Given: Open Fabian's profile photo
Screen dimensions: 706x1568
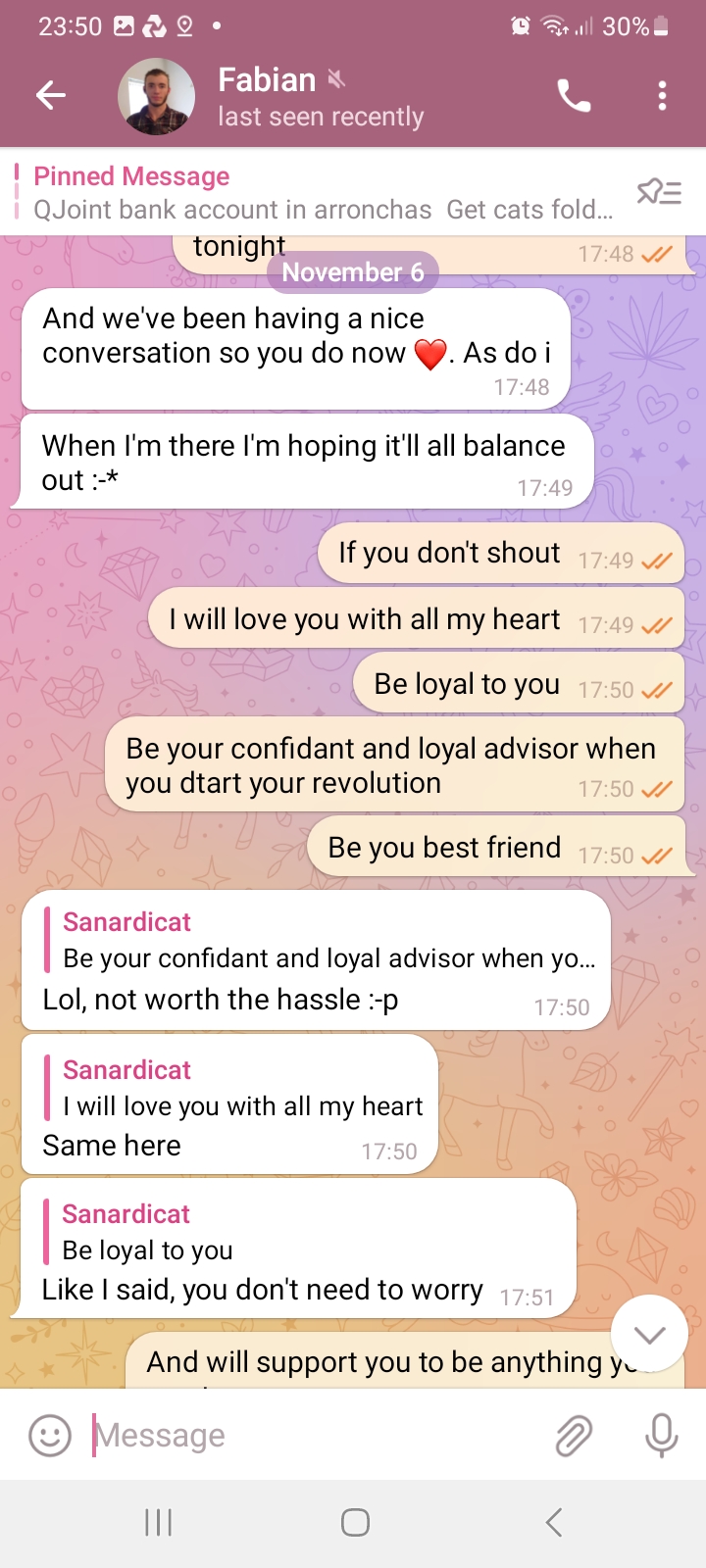Looking at the screenshot, I should [x=156, y=96].
